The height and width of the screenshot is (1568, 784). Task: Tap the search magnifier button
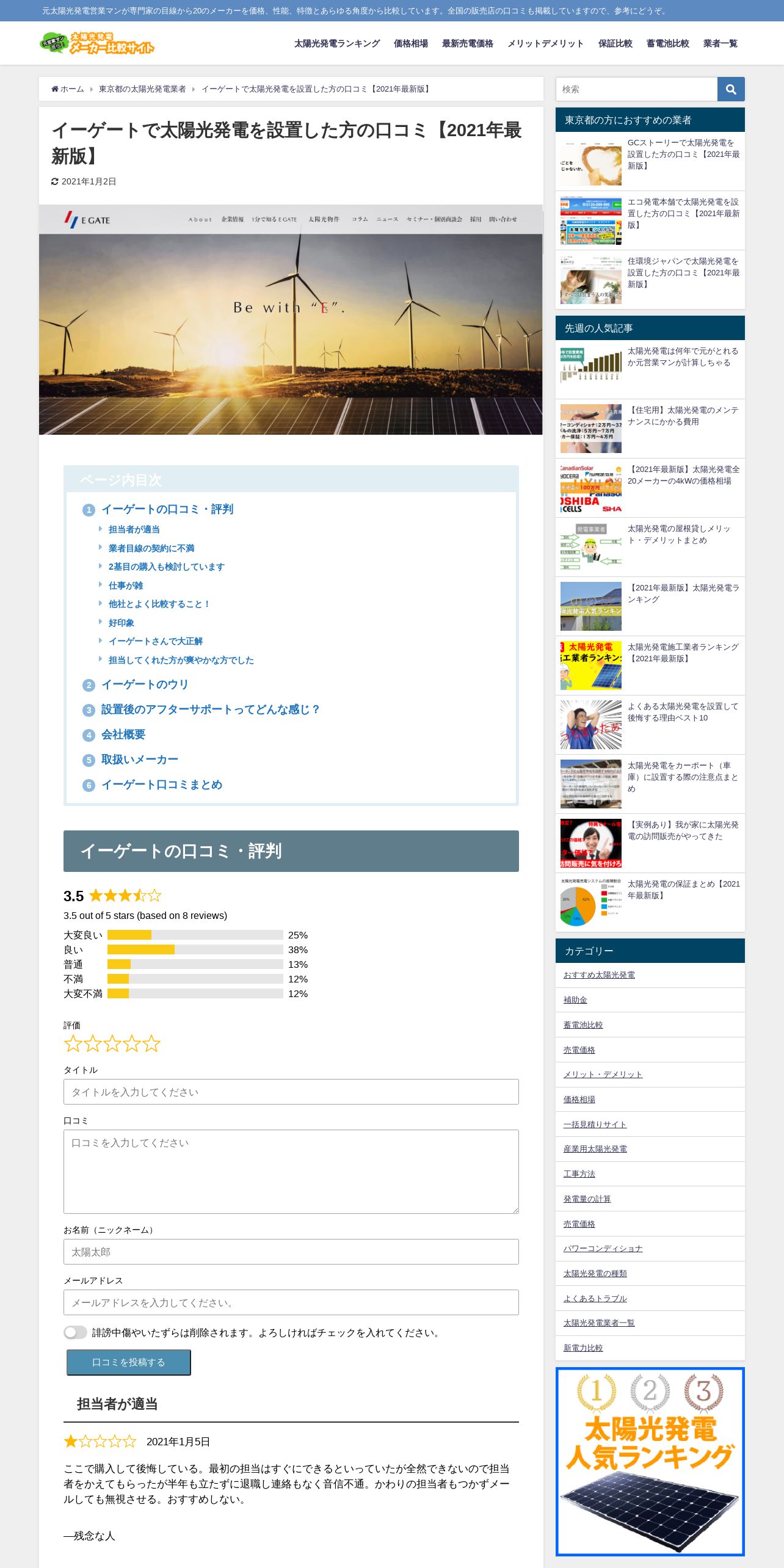(x=731, y=89)
